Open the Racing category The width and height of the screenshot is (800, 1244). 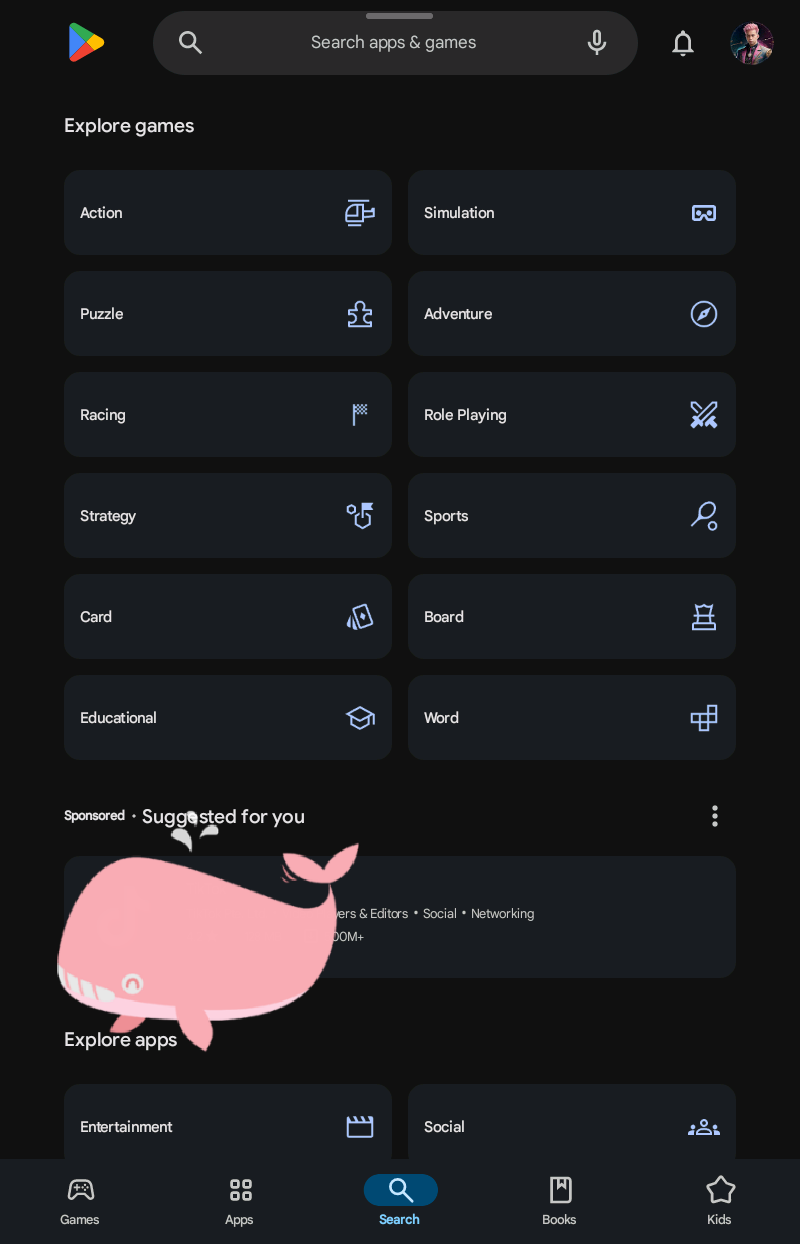(228, 415)
